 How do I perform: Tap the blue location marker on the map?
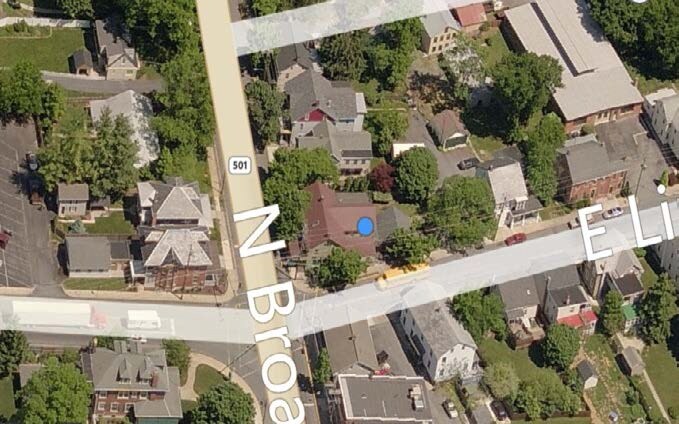366,227
